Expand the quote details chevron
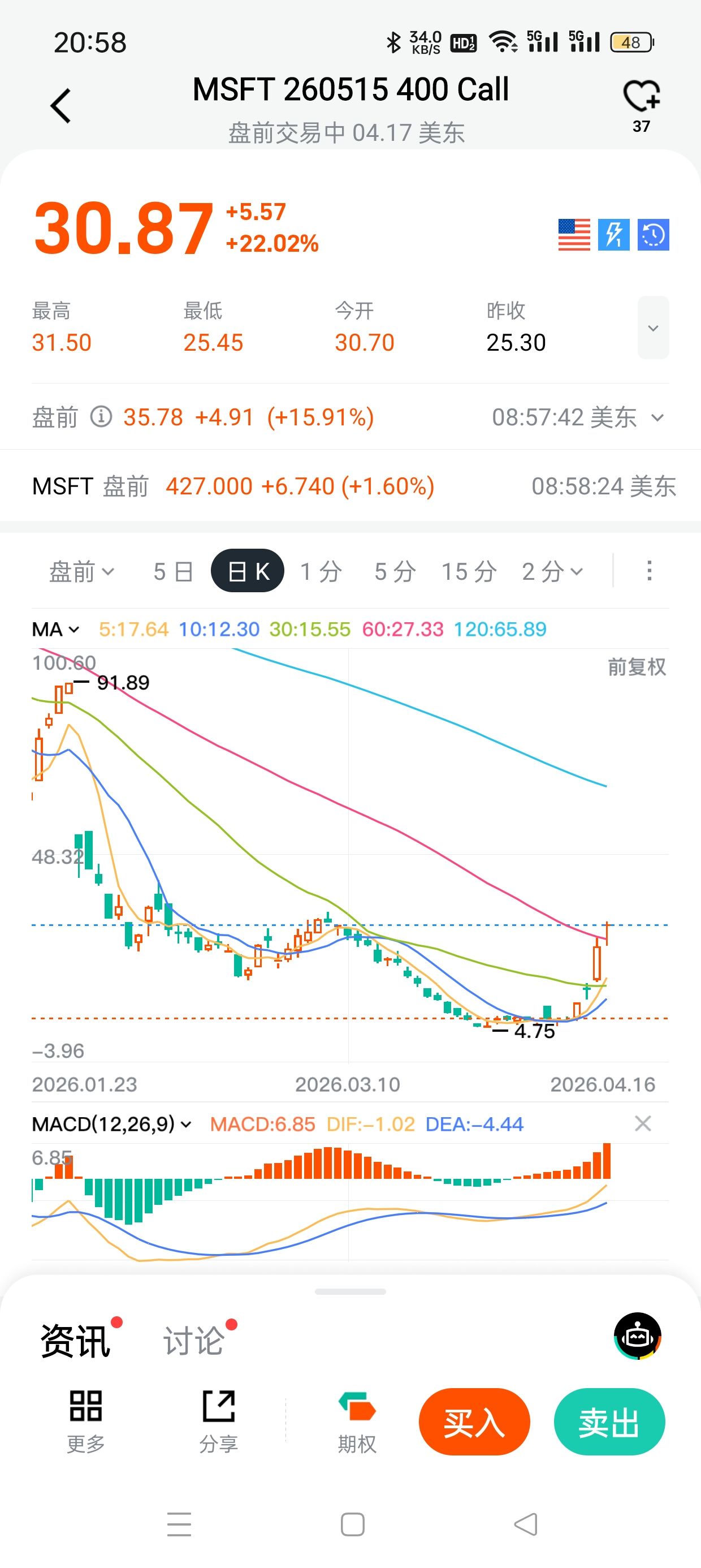701x1568 pixels. coord(653,328)
